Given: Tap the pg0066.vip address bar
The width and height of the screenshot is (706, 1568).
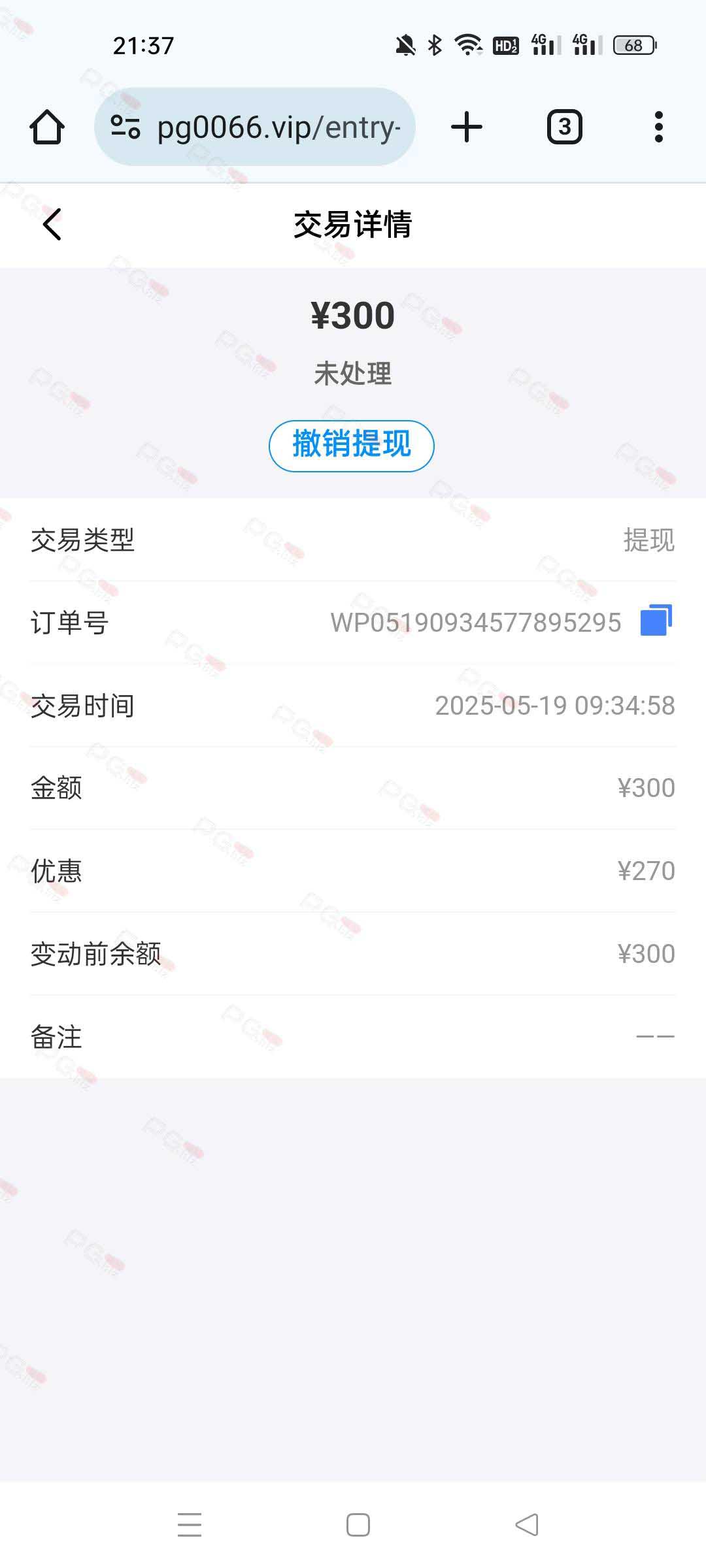Looking at the screenshot, I should [255, 127].
